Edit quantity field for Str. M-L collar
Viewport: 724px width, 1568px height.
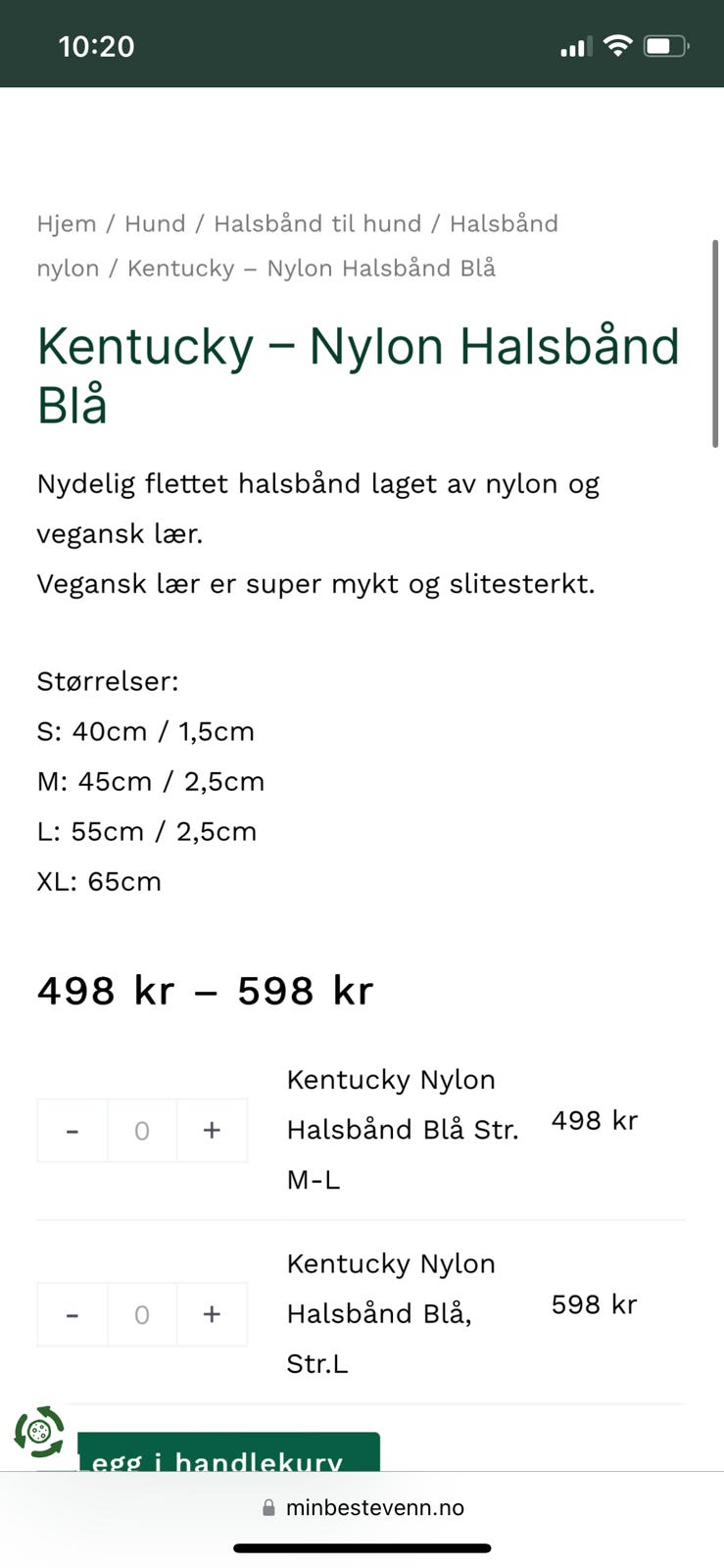(142, 1131)
